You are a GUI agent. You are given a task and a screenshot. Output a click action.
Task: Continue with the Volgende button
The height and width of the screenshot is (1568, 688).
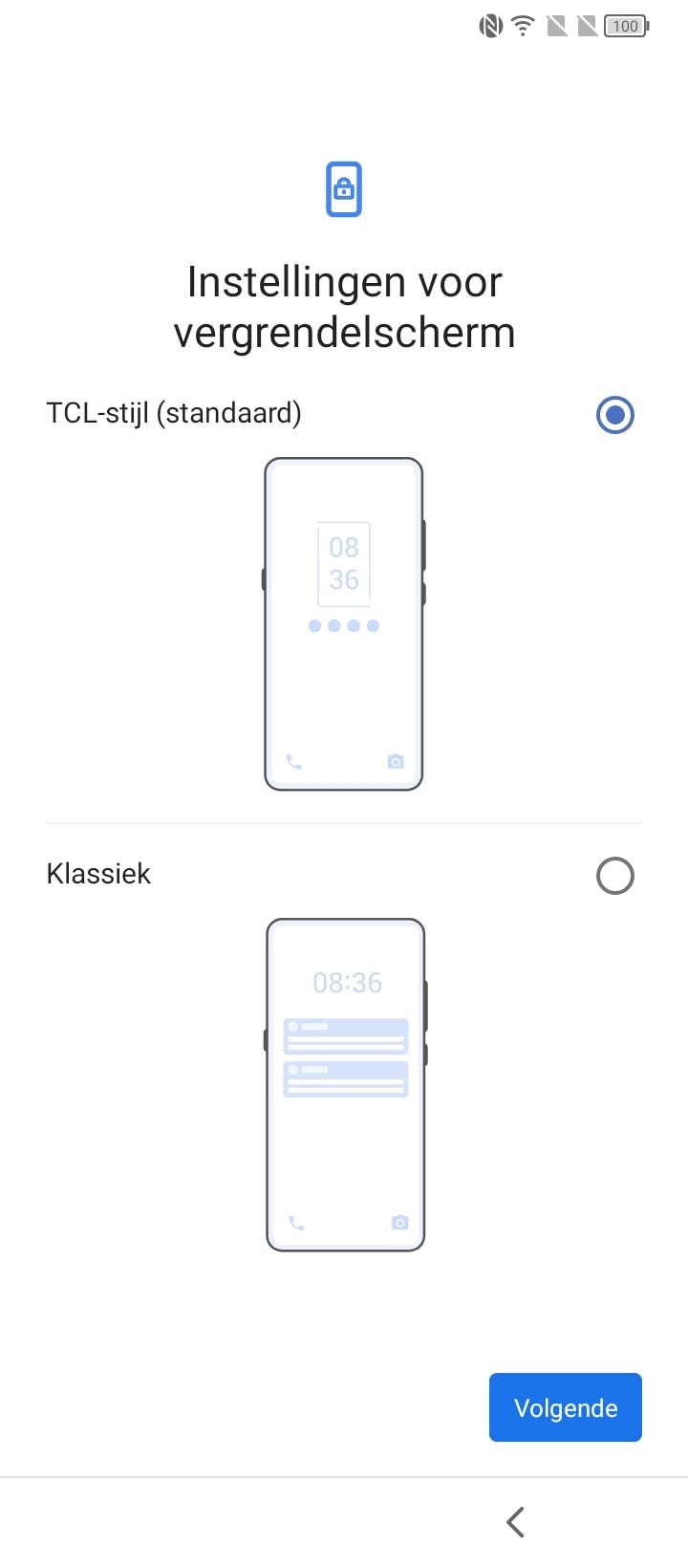pos(565,1407)
